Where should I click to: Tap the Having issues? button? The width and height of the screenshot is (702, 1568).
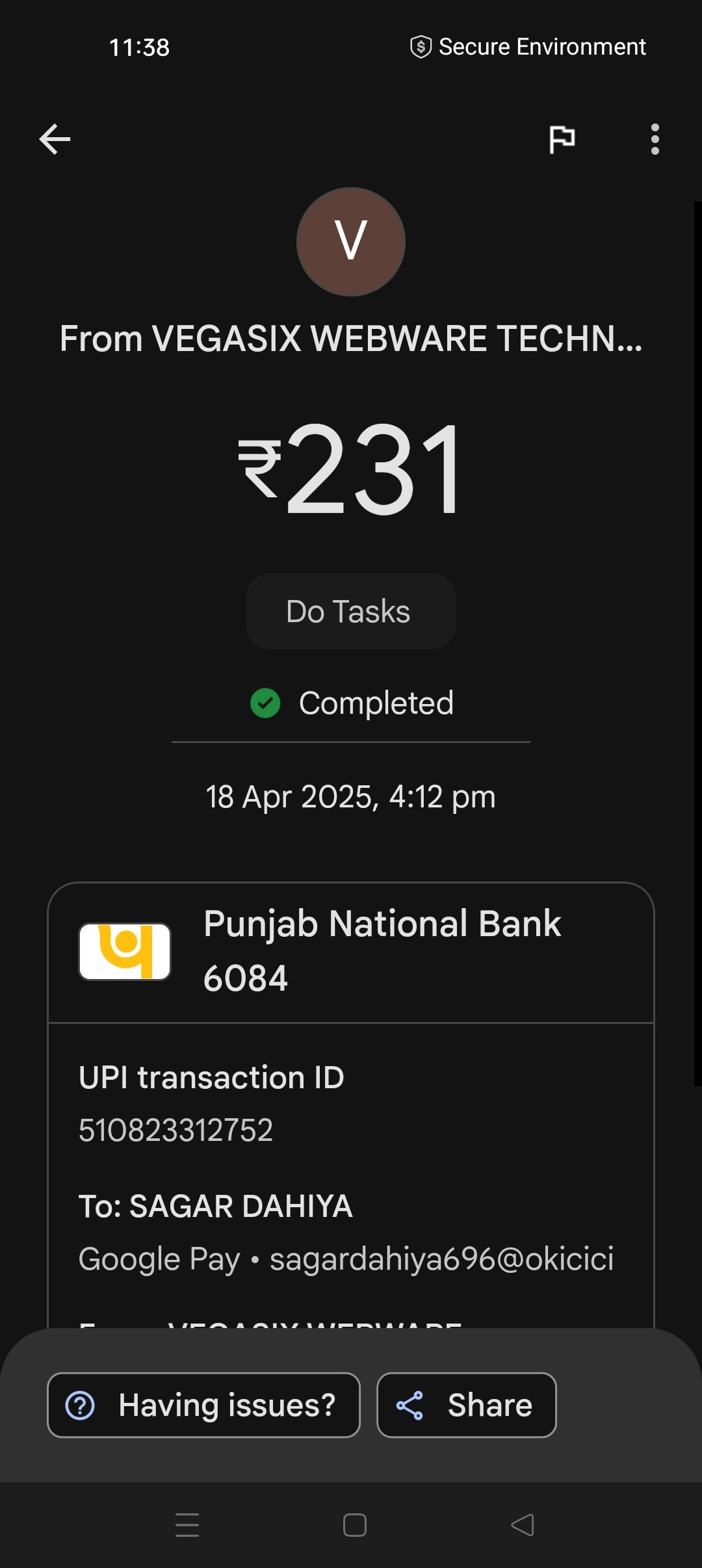(x=203, y=1405)
